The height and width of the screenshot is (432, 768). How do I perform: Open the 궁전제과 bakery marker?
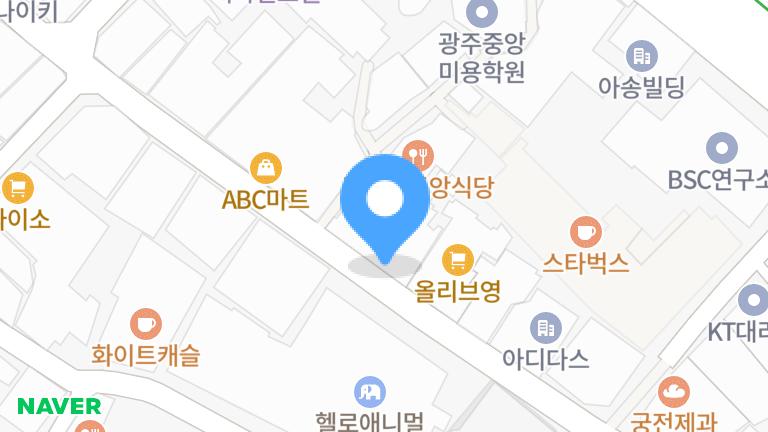click(x=674, y=392)
